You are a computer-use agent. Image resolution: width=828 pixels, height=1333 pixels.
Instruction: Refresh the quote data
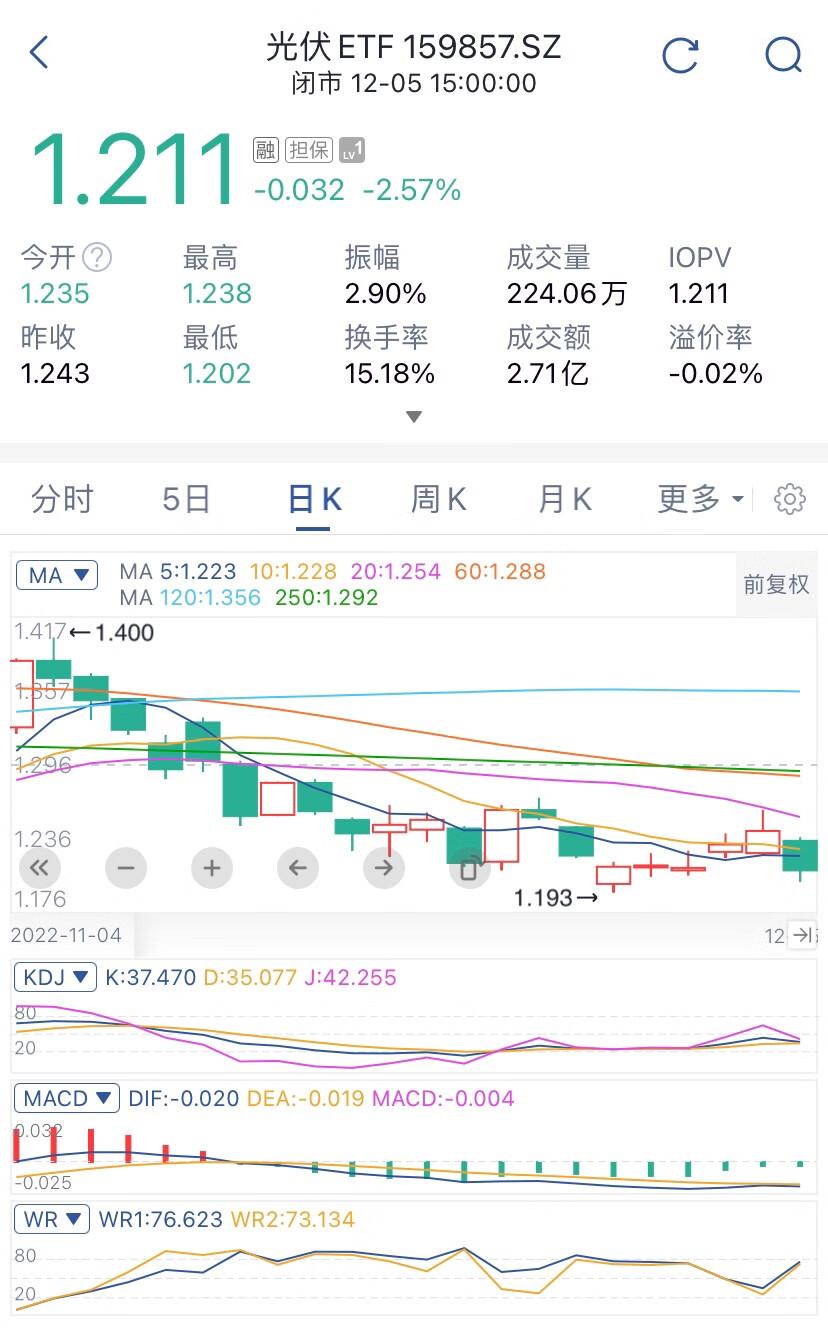(680, 54)
